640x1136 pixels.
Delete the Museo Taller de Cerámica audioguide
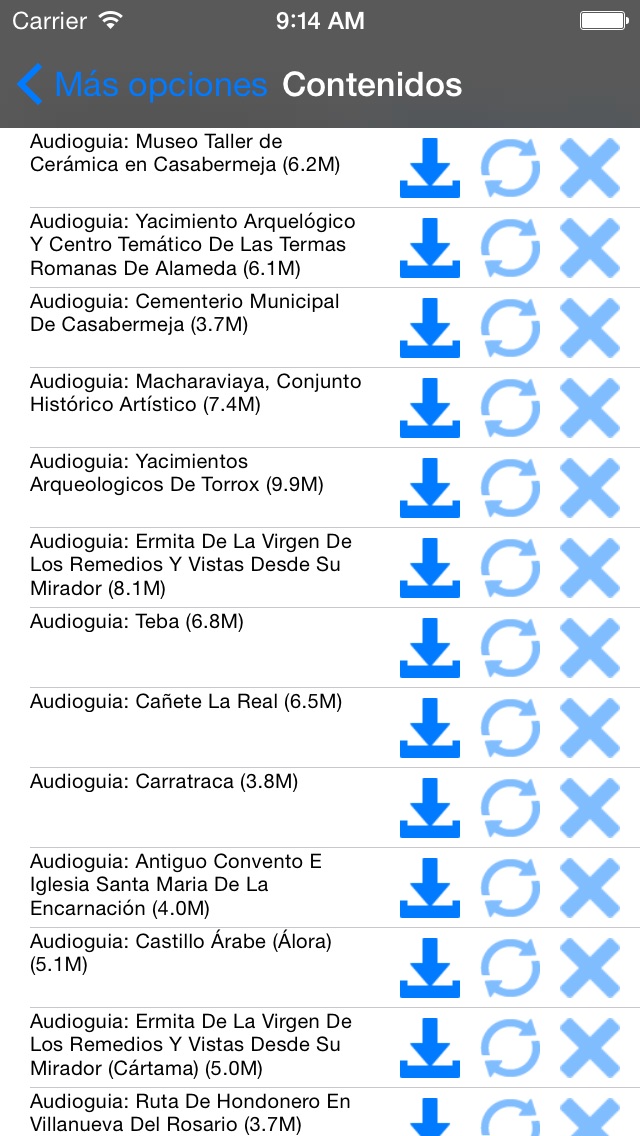590,168
